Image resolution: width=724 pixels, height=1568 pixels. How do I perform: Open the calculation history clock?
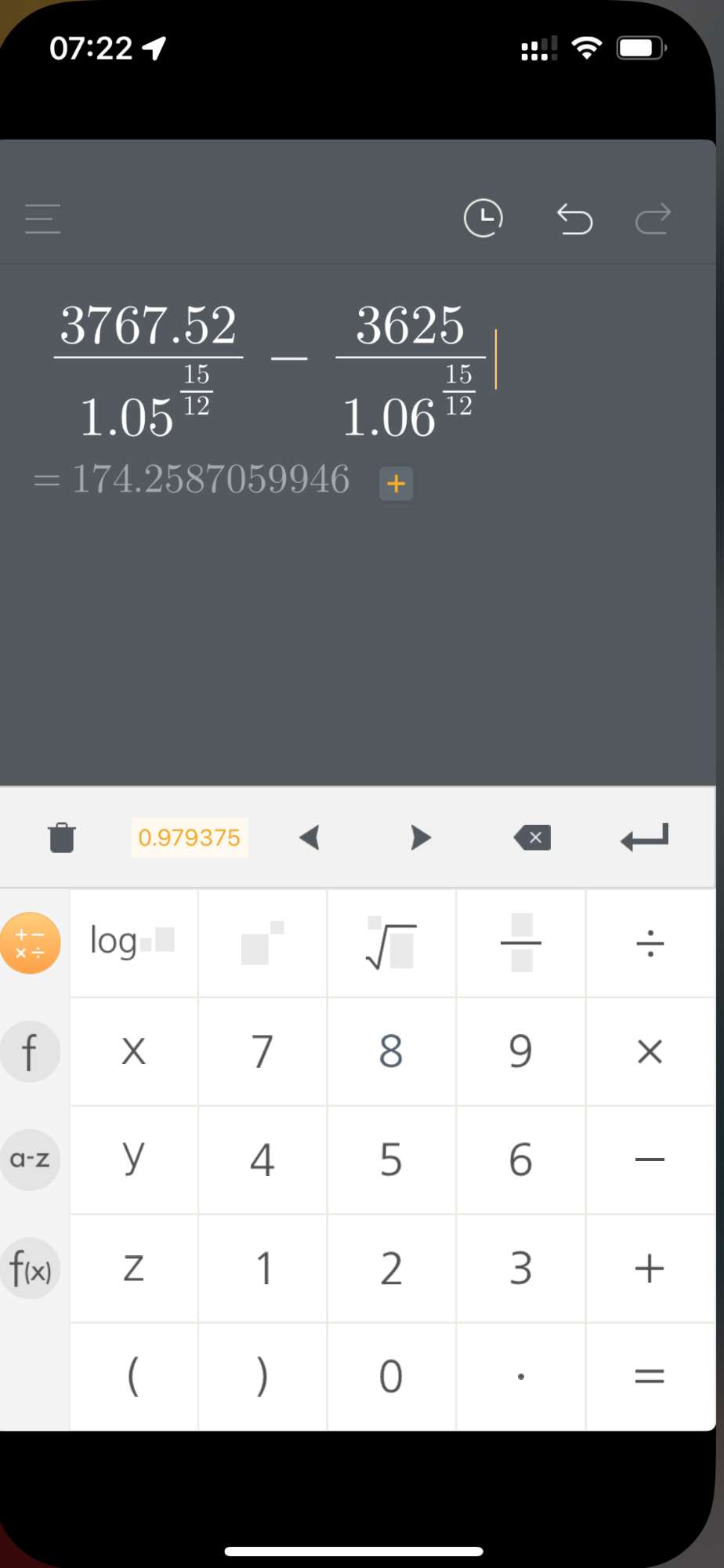click(x=483, y=218)
